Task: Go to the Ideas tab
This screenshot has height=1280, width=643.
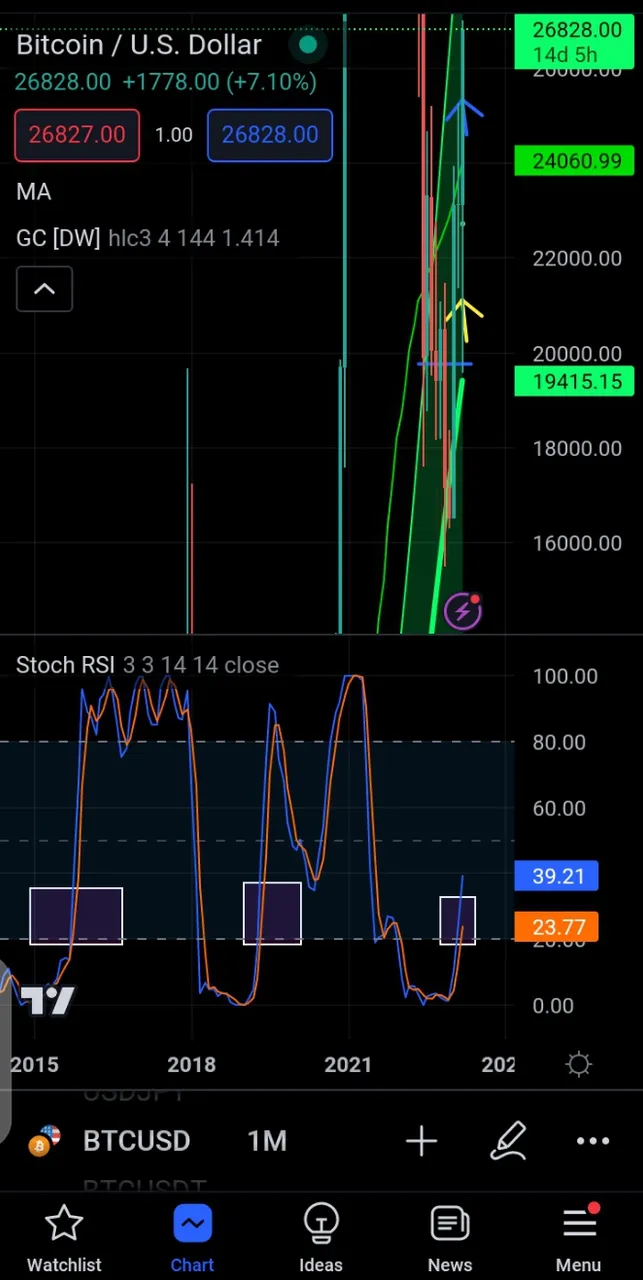Action: tap(320, 1238)
